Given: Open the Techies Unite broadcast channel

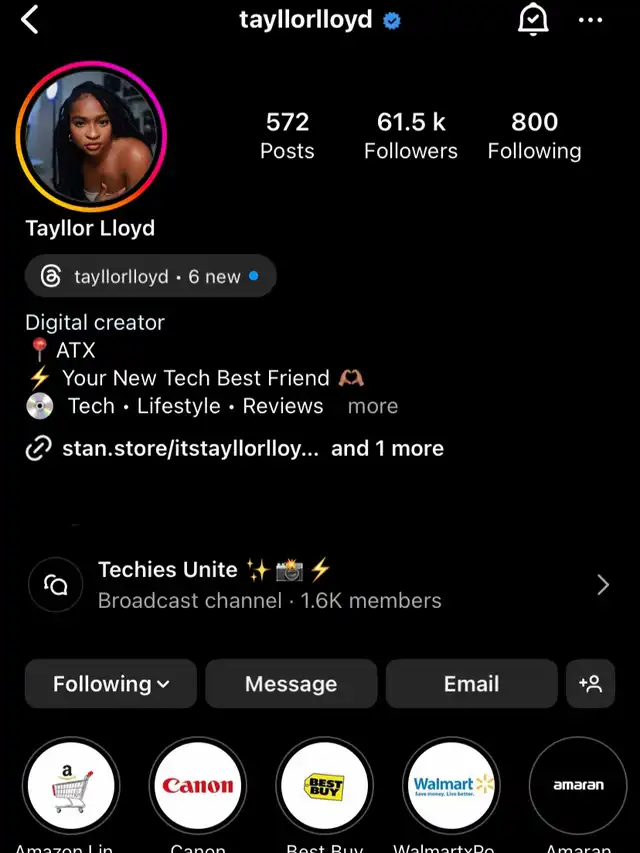Looking at the screenshot, I should click(x=320, y=585).
